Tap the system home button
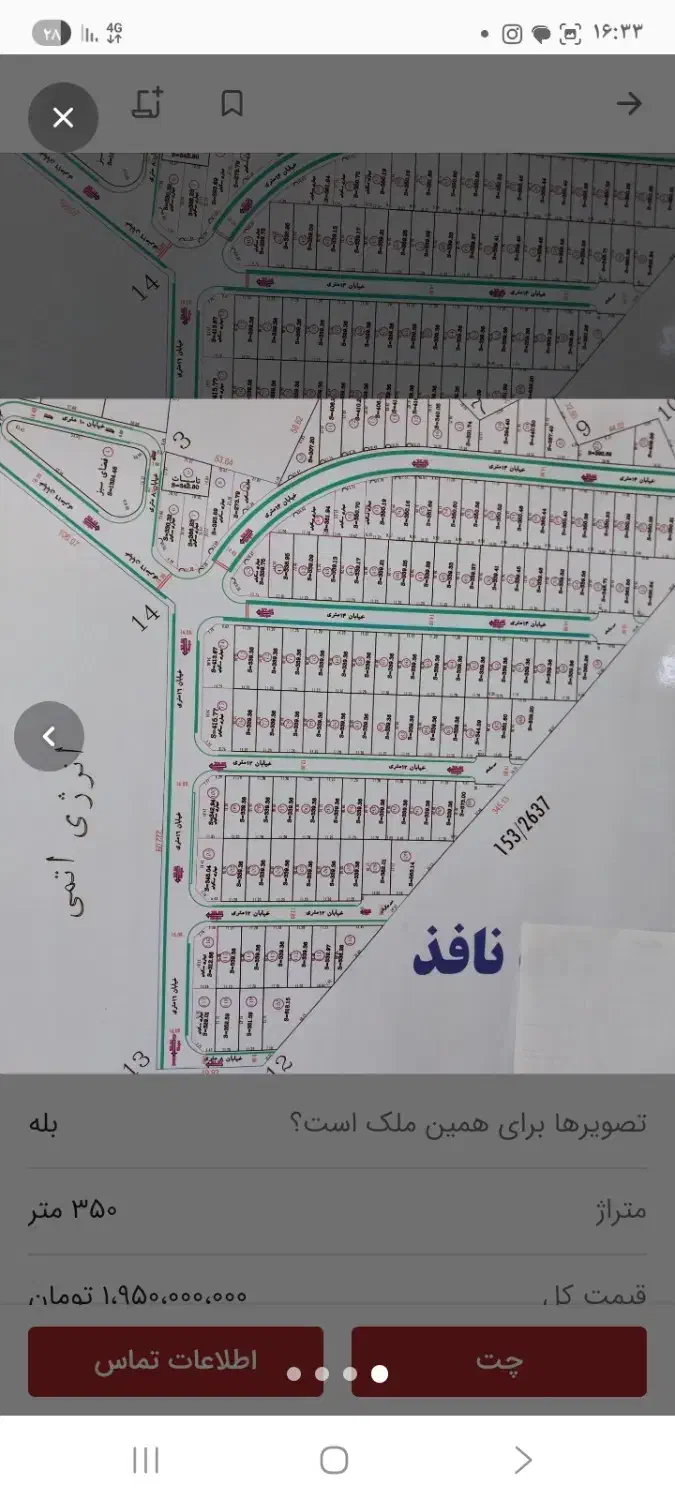 click(x=334, y=1460)
